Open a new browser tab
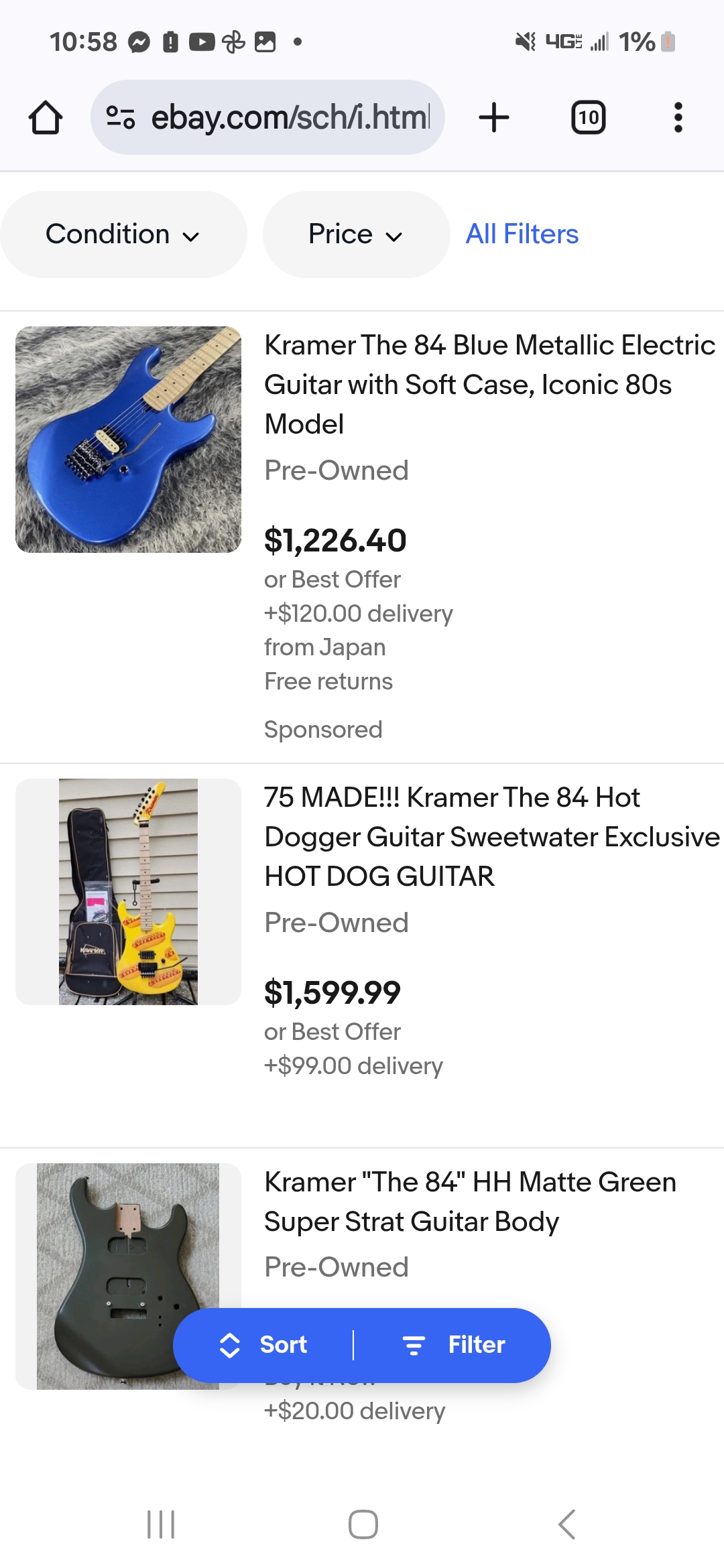Screen dimensions: 724x1568 (494, 118)
